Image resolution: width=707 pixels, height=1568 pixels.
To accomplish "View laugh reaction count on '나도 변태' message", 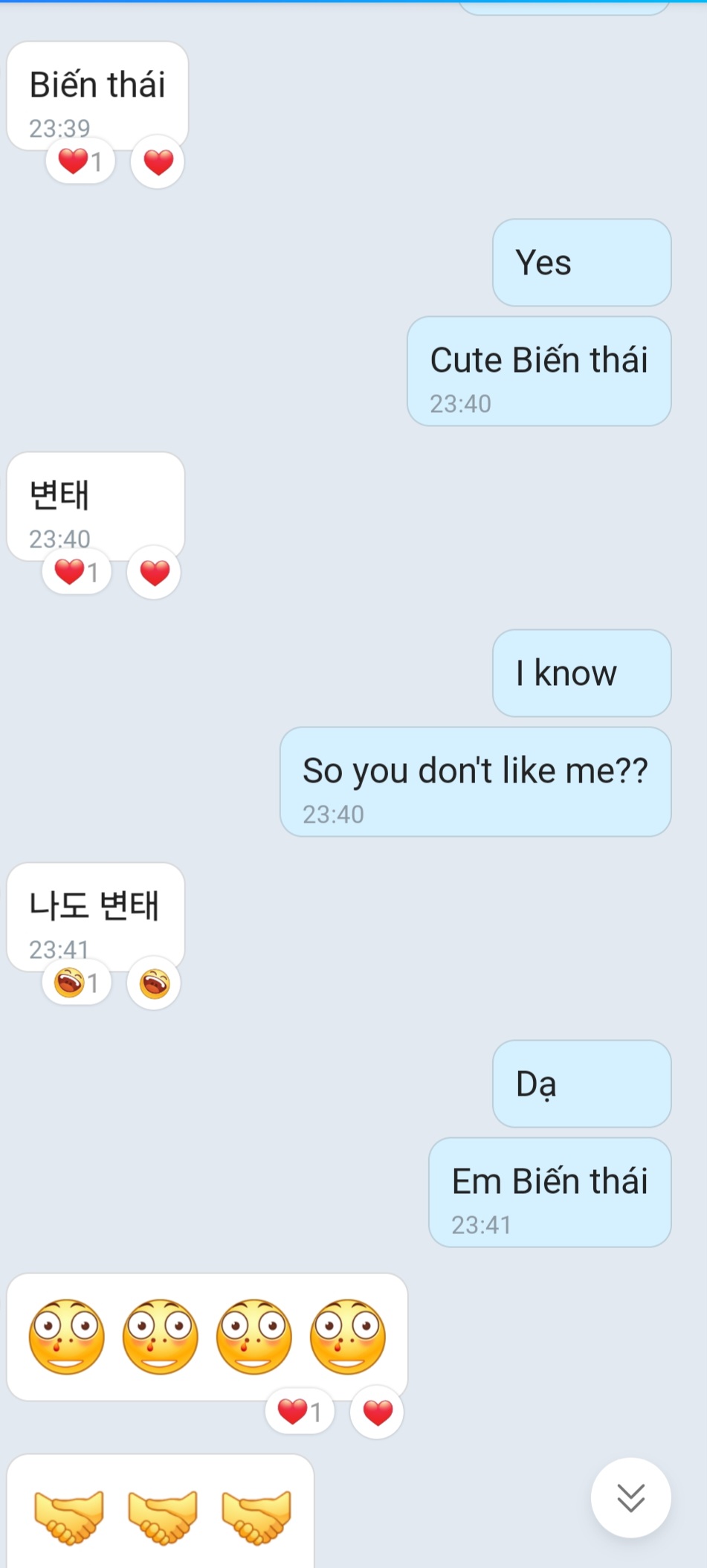I will 77,983.
